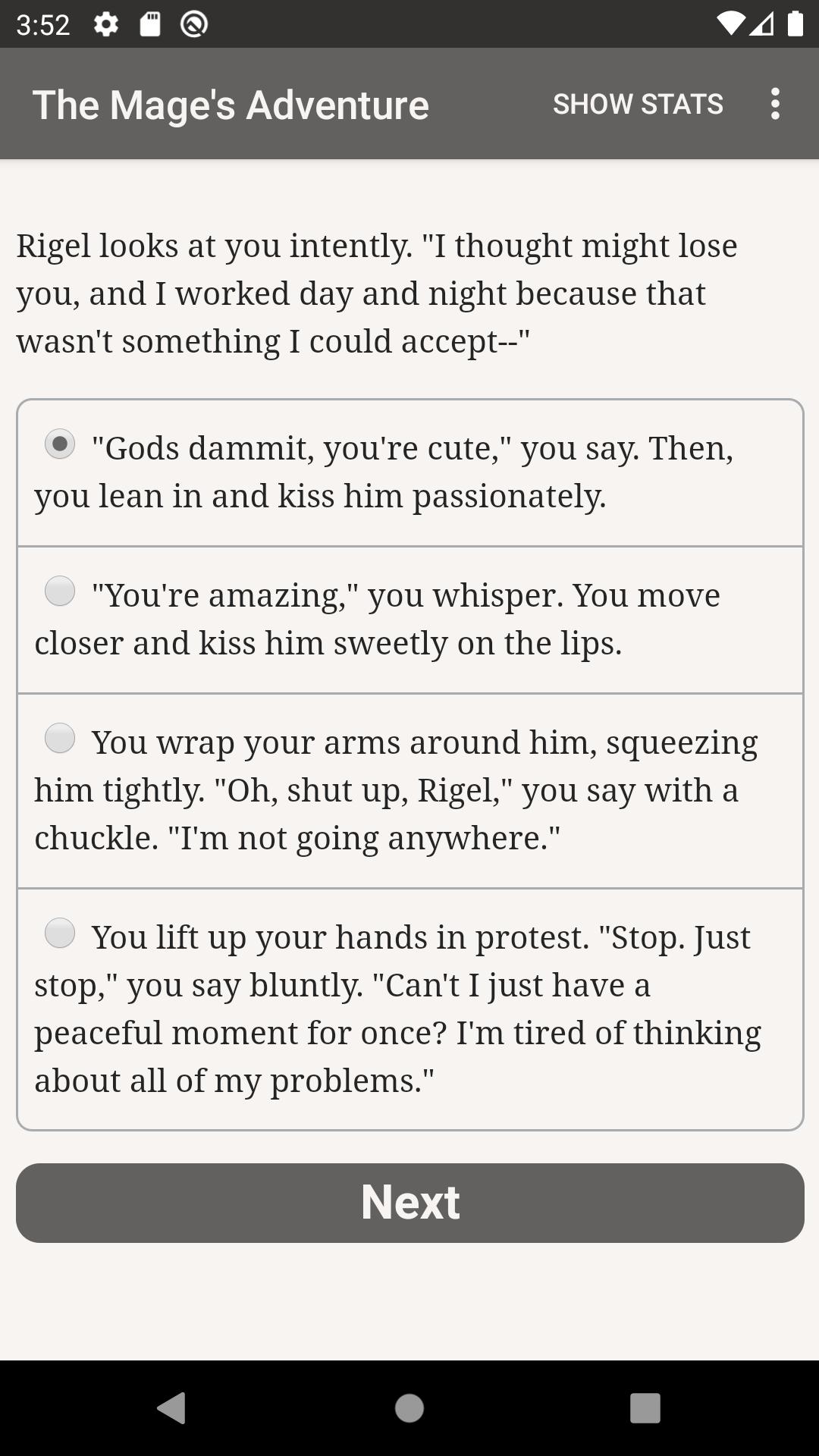Open the Show Stats screen
This screenshot has height=1456, width=819.
tap(638, 104)
